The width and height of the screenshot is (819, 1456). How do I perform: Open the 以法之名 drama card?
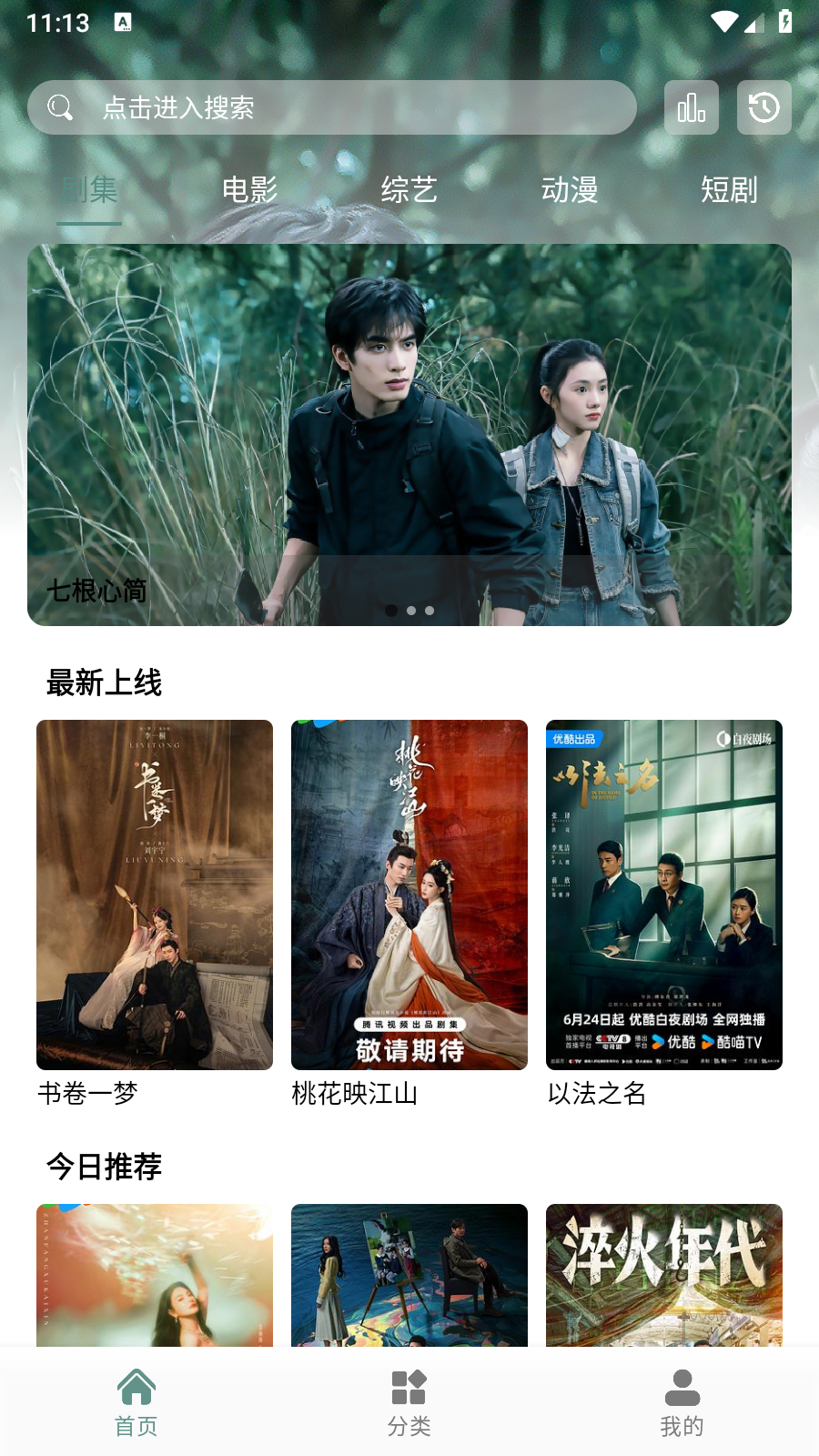[664, 895]
